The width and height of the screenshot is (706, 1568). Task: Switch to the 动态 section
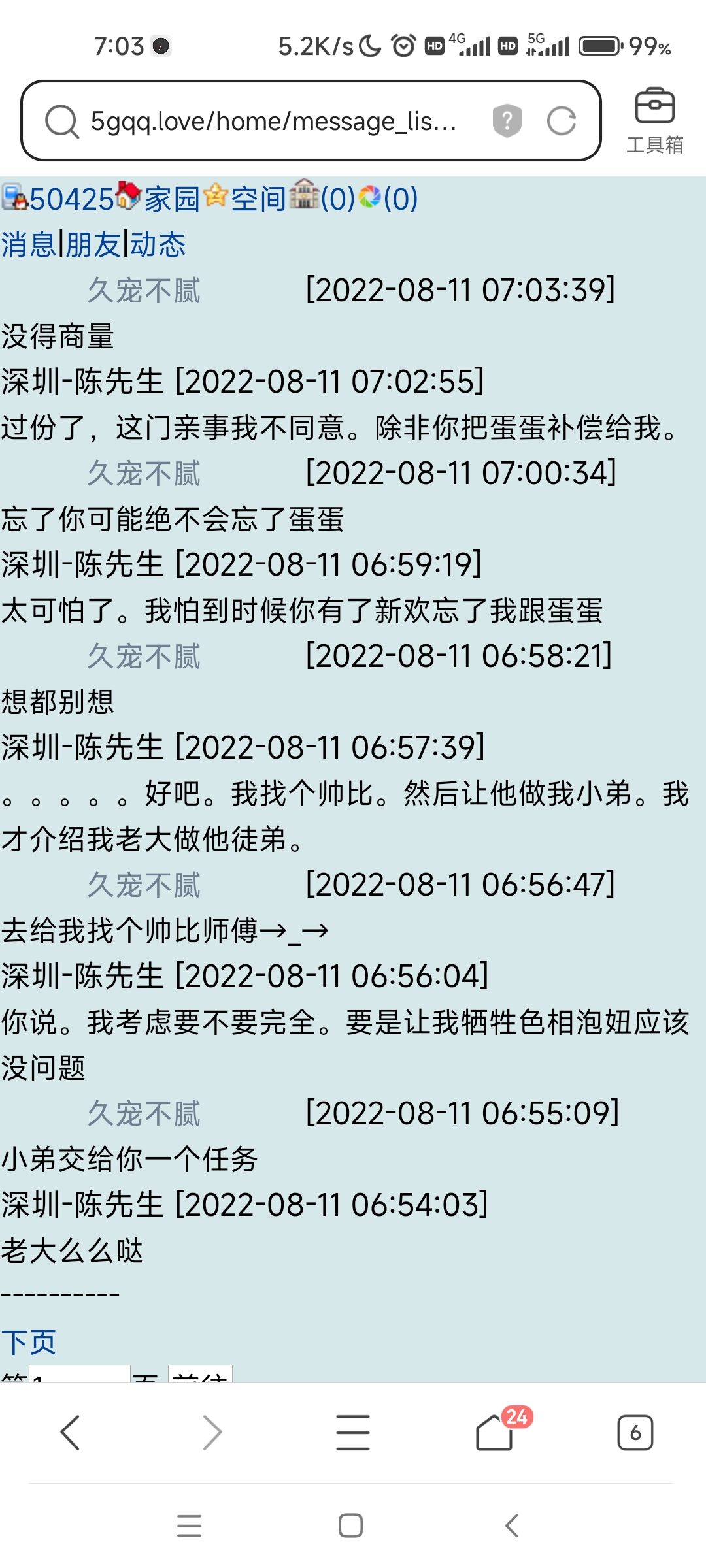tap(158, 243)
